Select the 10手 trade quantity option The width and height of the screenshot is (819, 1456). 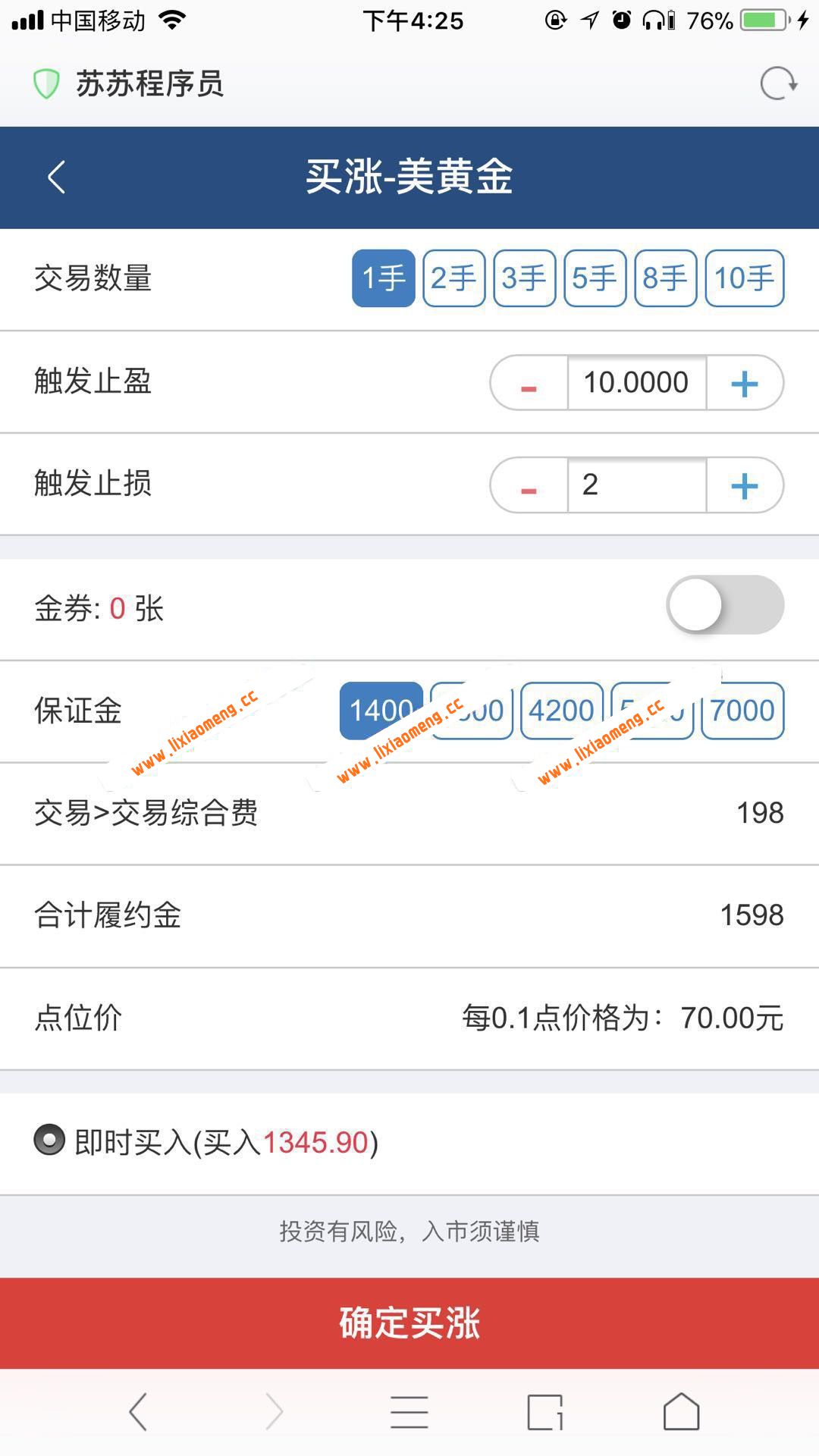(x=745, y=278)
